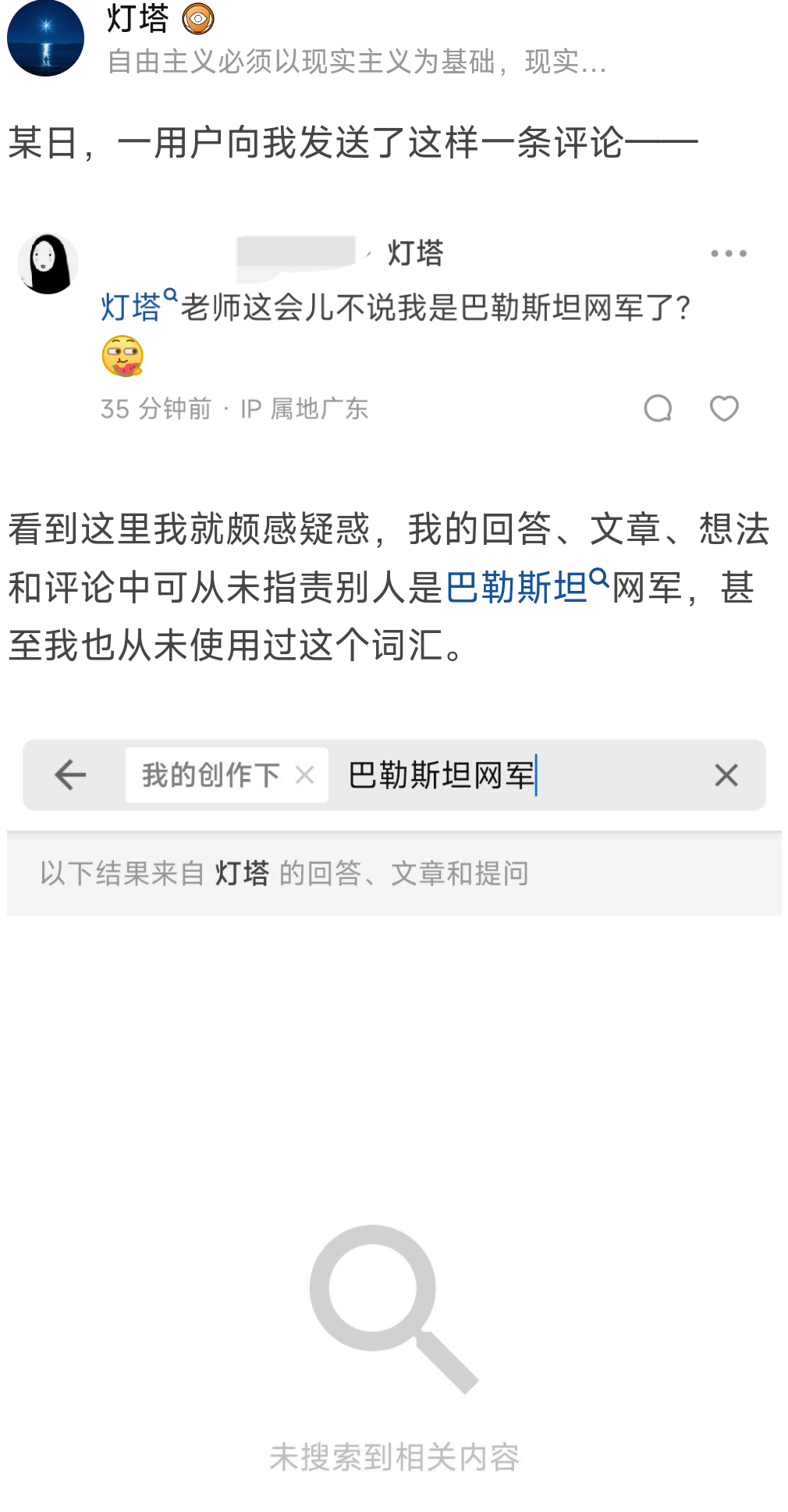The width and height of the screenshot is (788, 1512).
Task: View the embedded comment screenshot image
Action: [393, 328]
